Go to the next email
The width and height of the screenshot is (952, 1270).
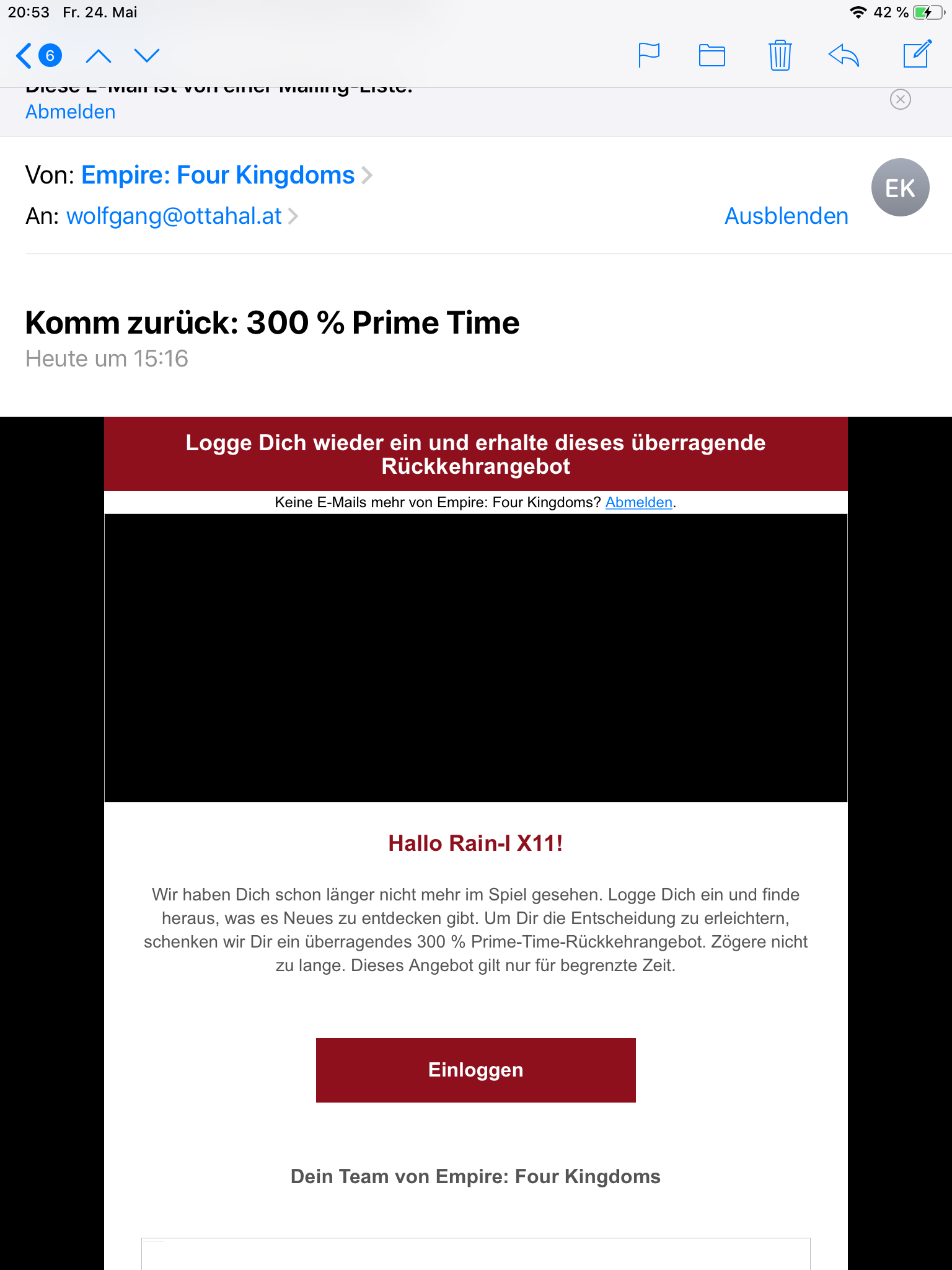pyautogui.click(x=147, y=56)
